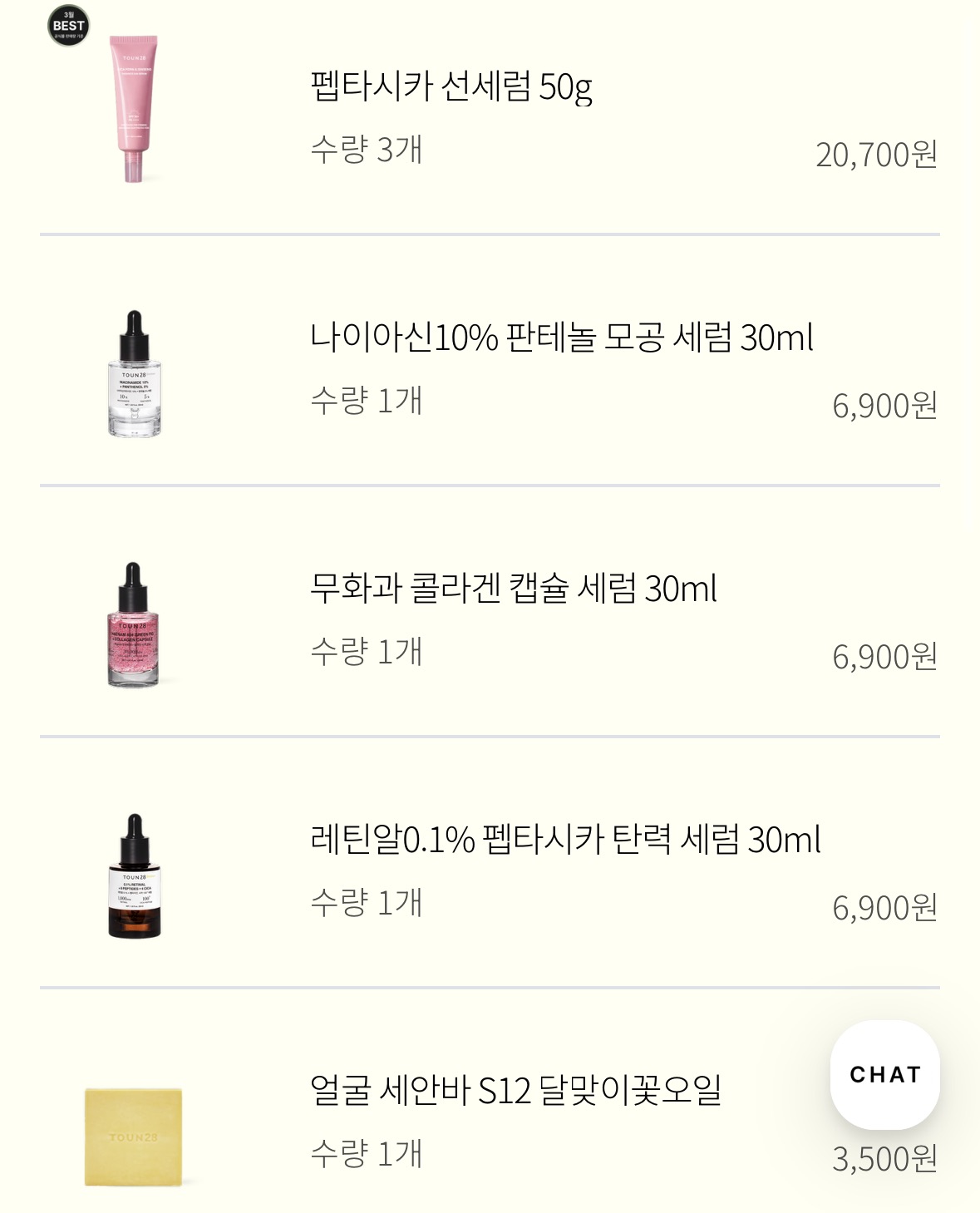
Task: Open 얼굴 세안바 S12 달맞이꽃오일 item
Action: [x=490, y=1102]
